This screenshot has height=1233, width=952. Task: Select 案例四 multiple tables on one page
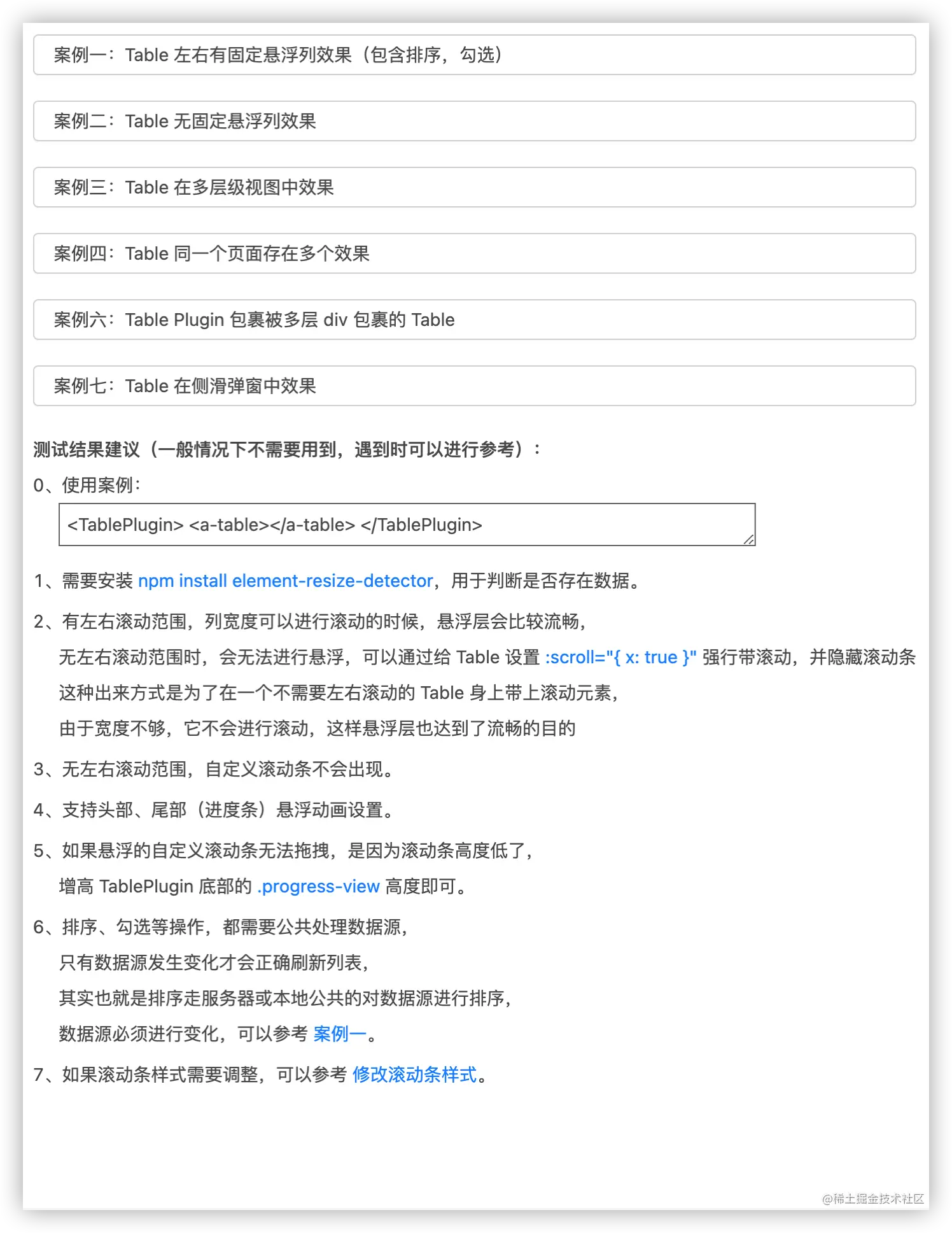coord(474,254)
